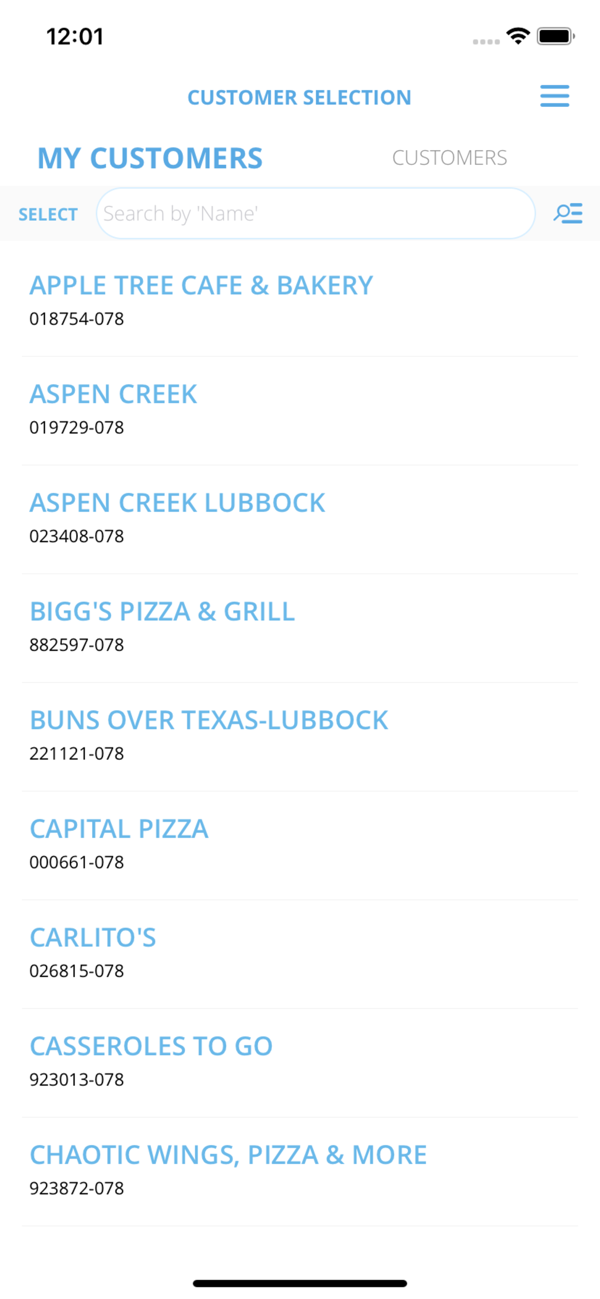
Task: Open Aspen Creek Lubbock
Action: tap(300, 520)
